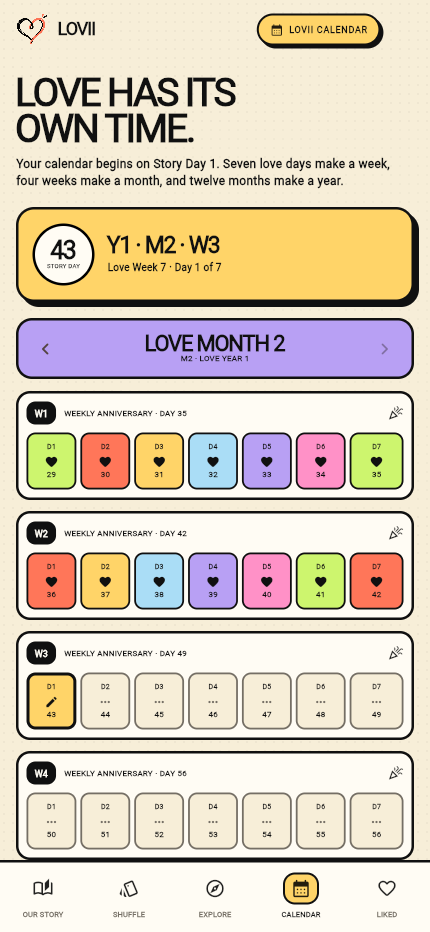Tap the celebration icon for week W4
Screen dimensions: 430x932
tap(396, 773)
